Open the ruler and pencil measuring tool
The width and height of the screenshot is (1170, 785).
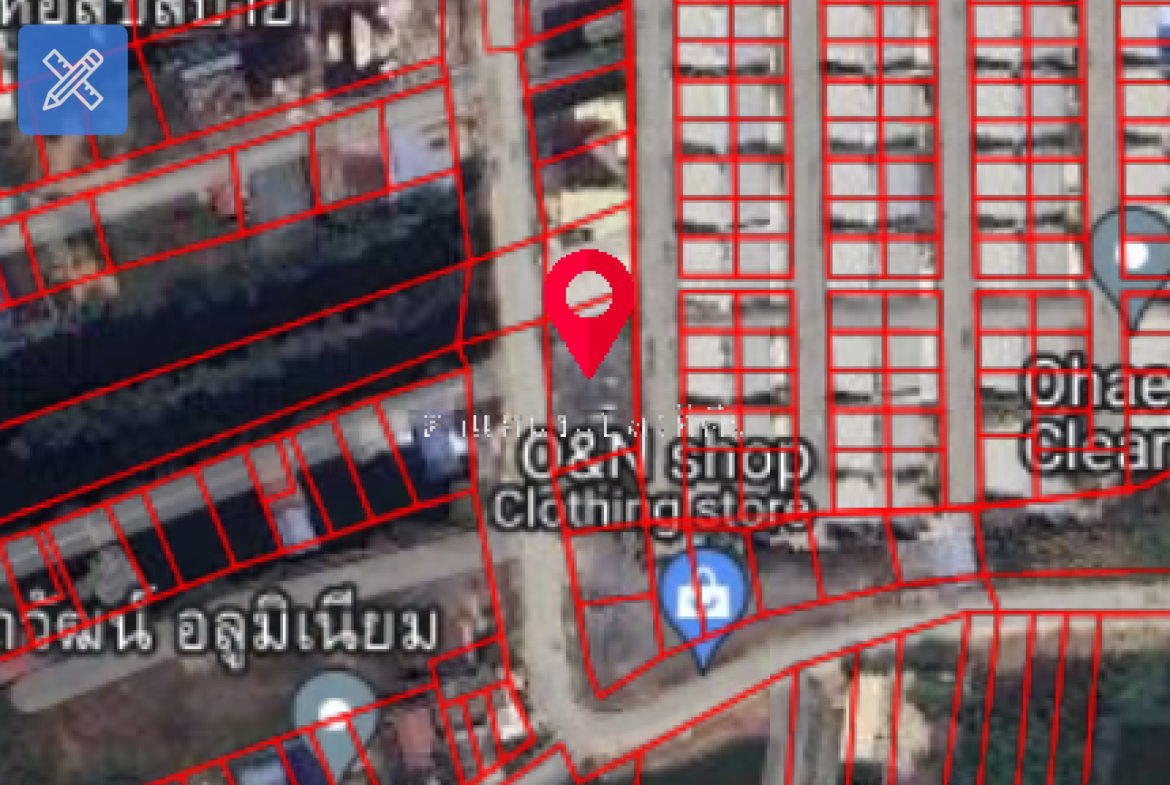73,80
